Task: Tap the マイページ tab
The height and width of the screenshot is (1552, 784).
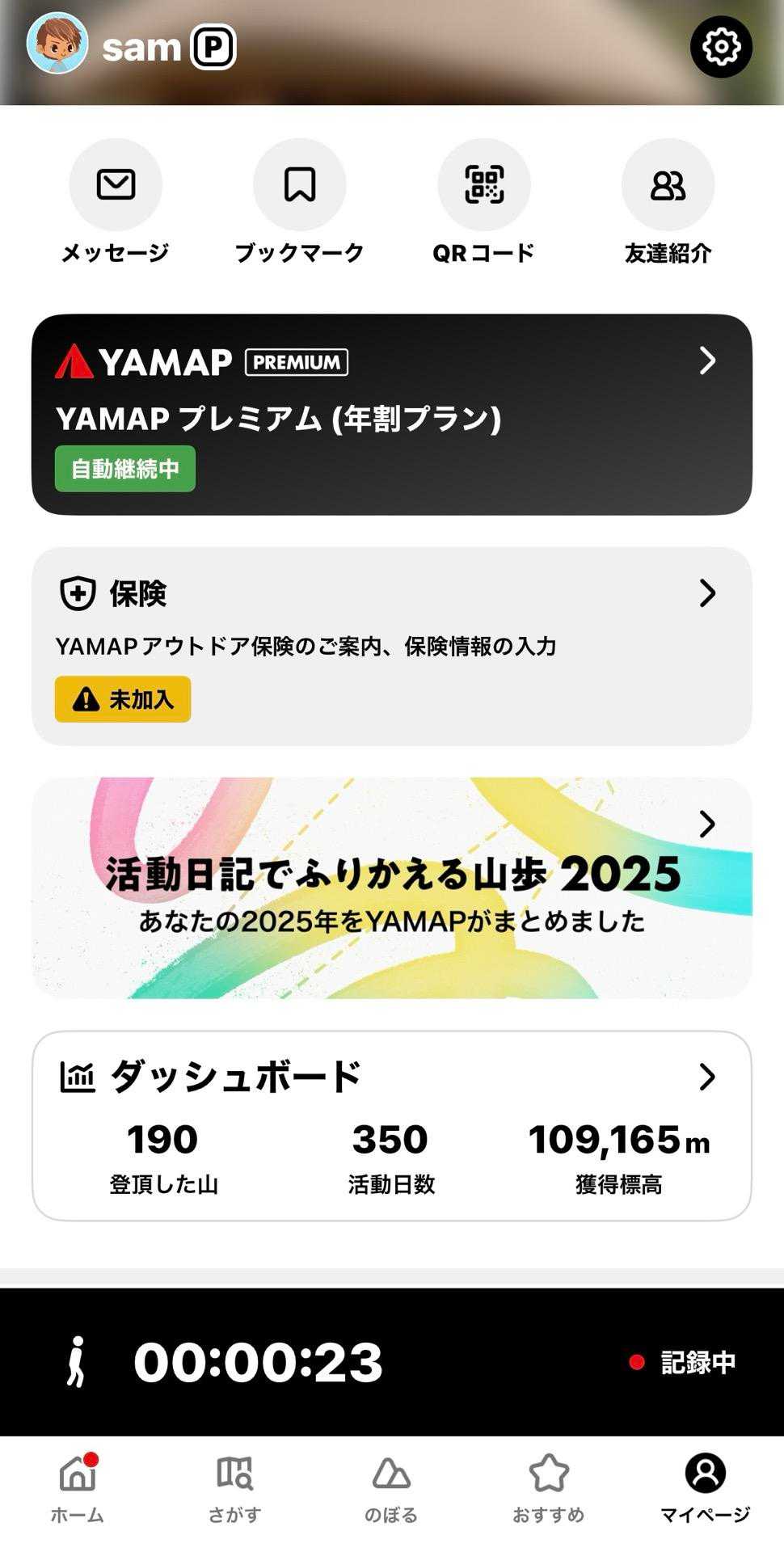Action: (x=705, y=1489)
